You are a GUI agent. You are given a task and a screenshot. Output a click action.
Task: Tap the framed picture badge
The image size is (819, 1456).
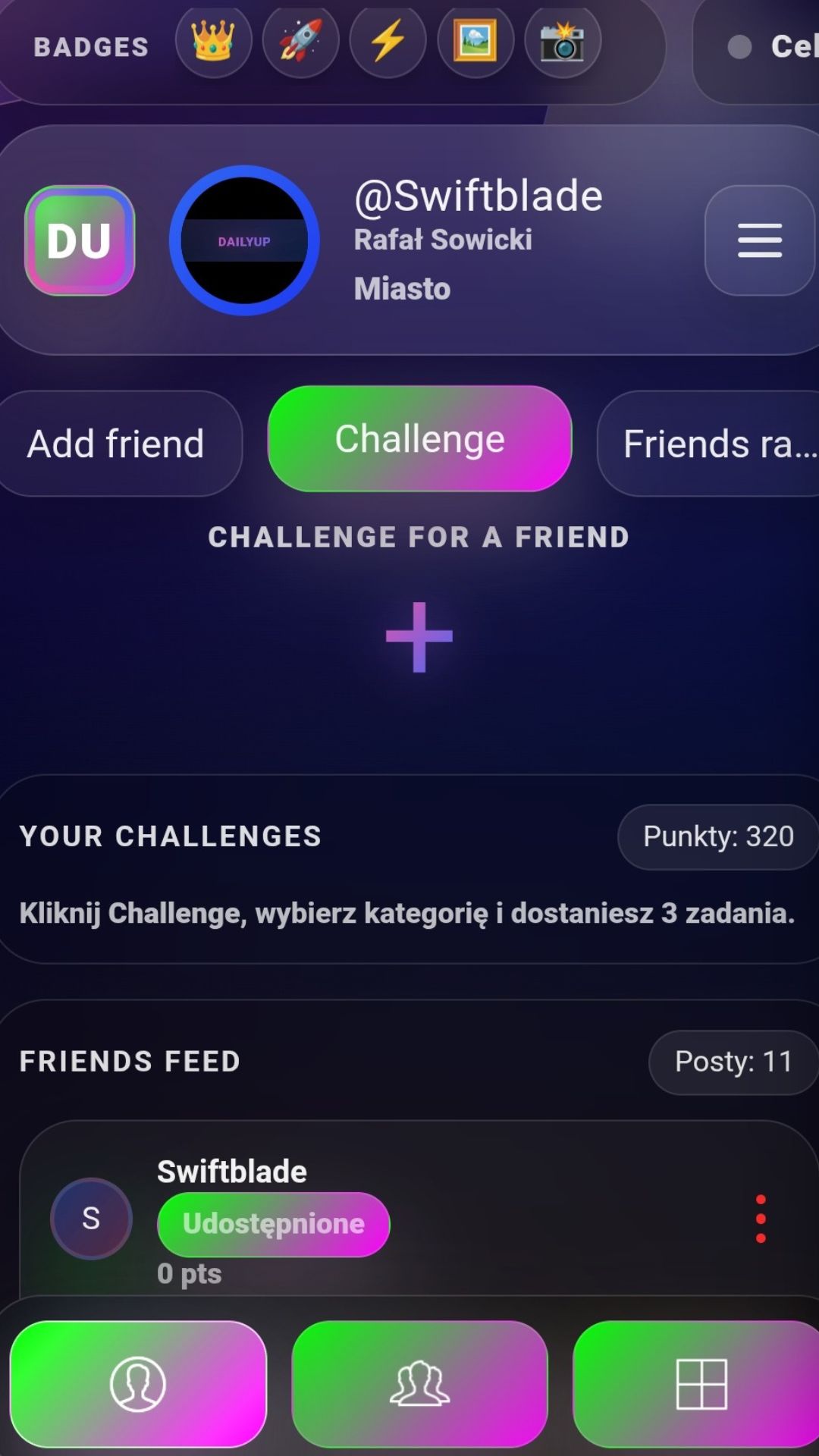(x=475, y=41)
